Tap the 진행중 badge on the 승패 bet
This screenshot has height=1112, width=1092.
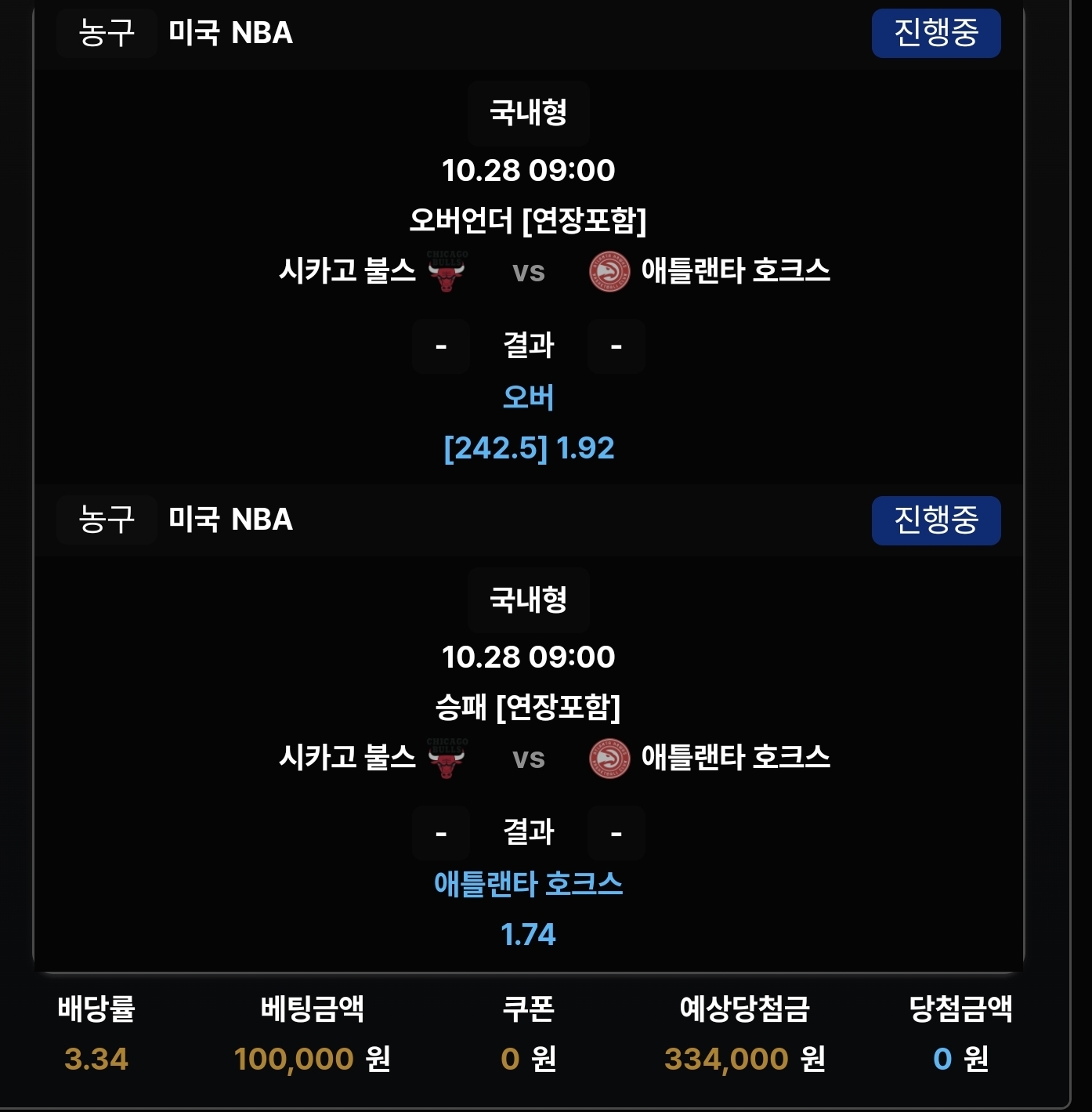tap(935, 520)
